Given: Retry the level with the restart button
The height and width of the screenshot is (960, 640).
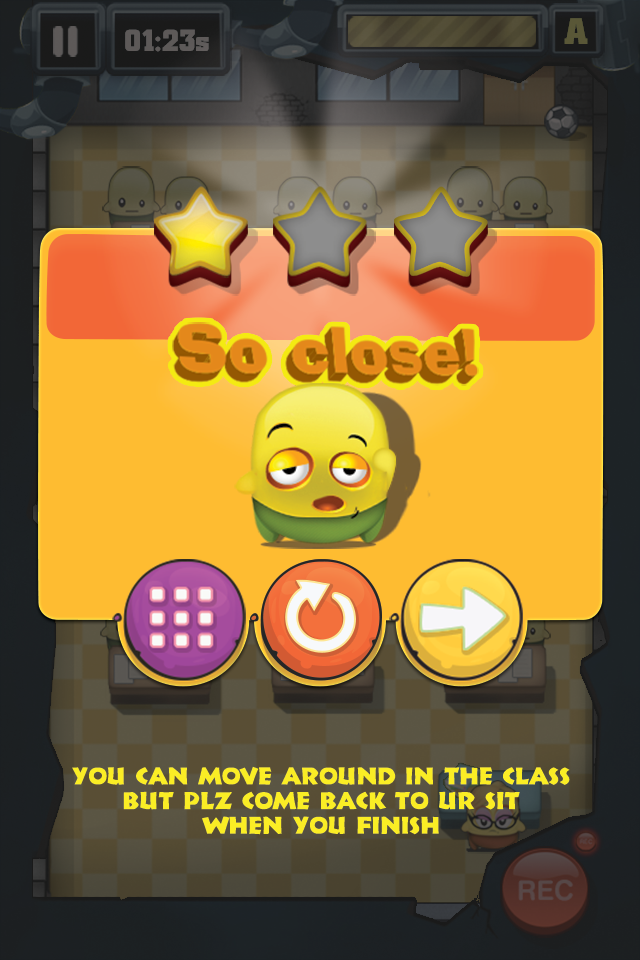Looking at the screenshot, I should pos(321,620).
